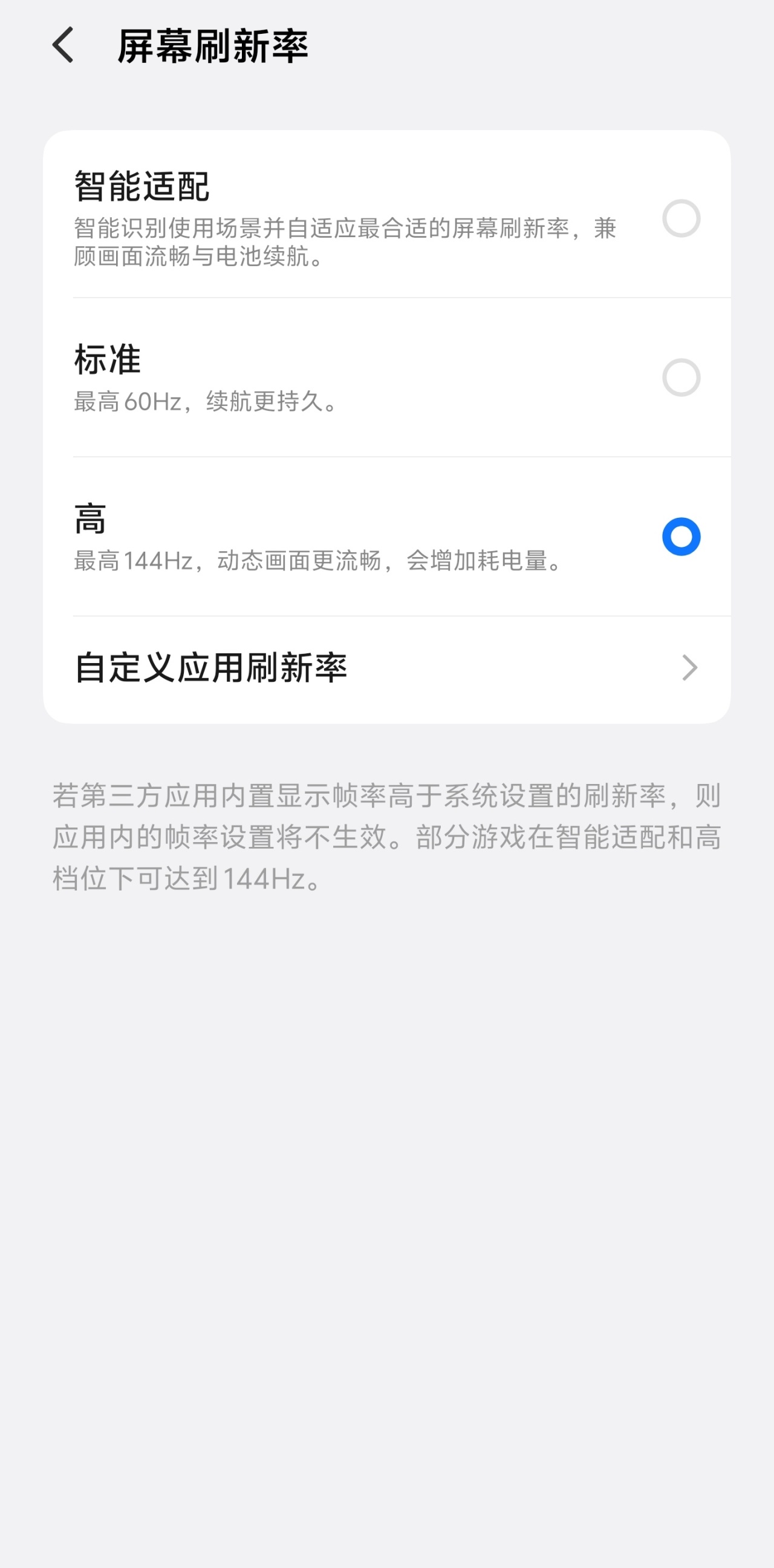Viewport: 774px width, 1568px height.
Task: Select the 智能适配 refresh rate option
Action: point(680,218)
